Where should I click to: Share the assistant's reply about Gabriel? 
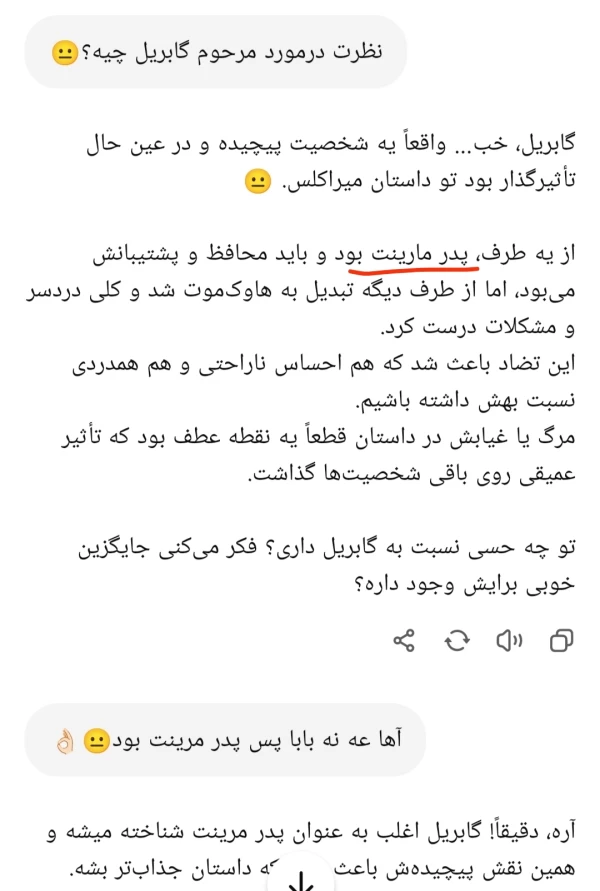(404, 640)
